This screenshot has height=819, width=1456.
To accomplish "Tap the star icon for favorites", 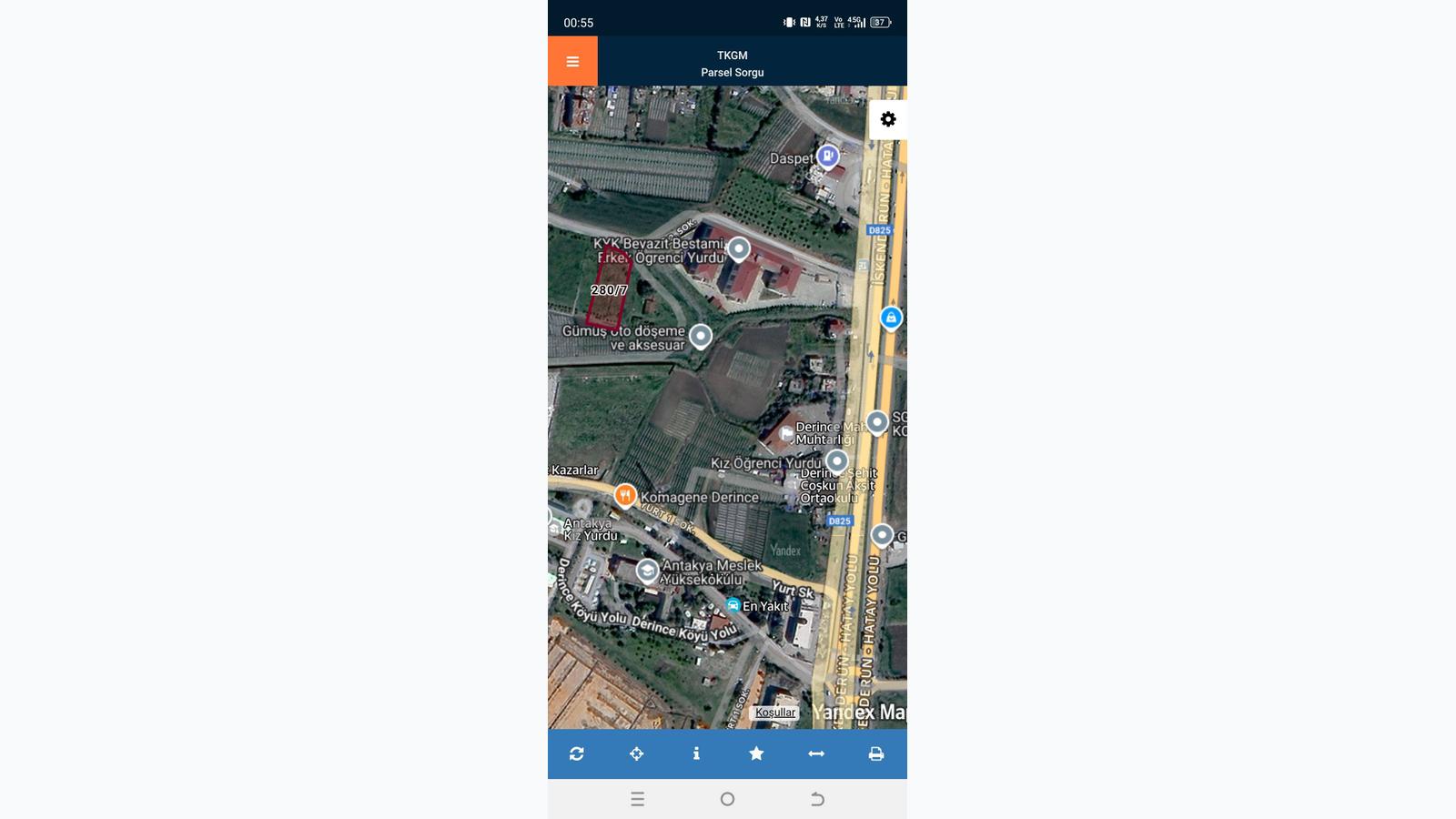I will [756, 753].
